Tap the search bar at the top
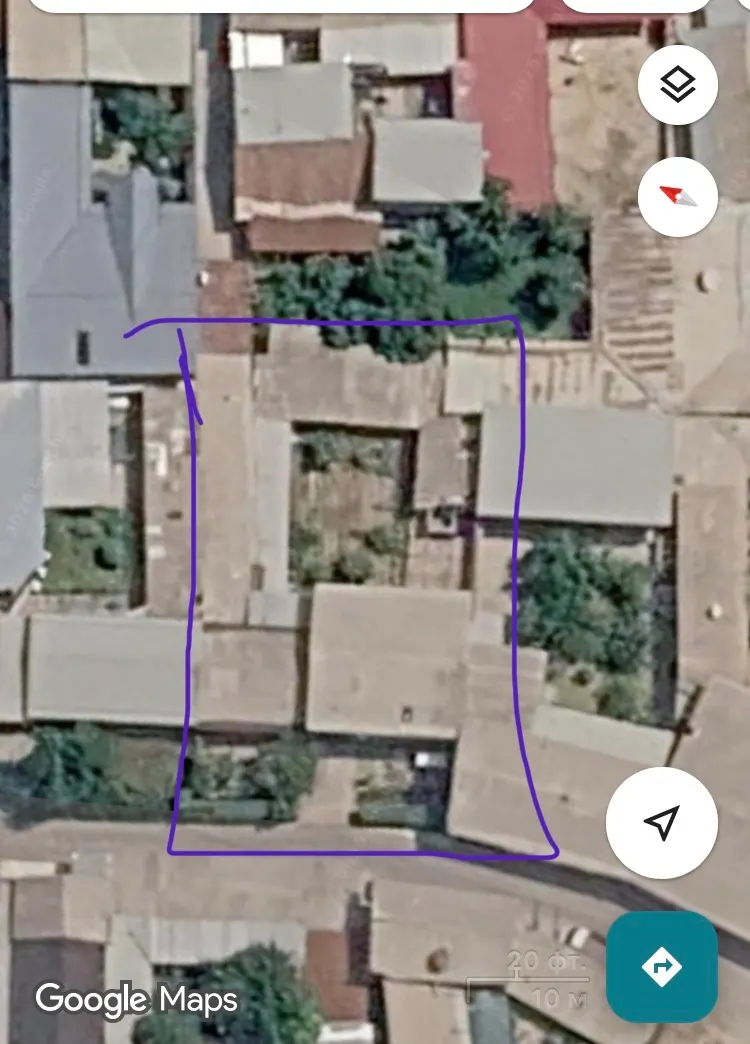The image size is (750, 1044). pos(282,5)
